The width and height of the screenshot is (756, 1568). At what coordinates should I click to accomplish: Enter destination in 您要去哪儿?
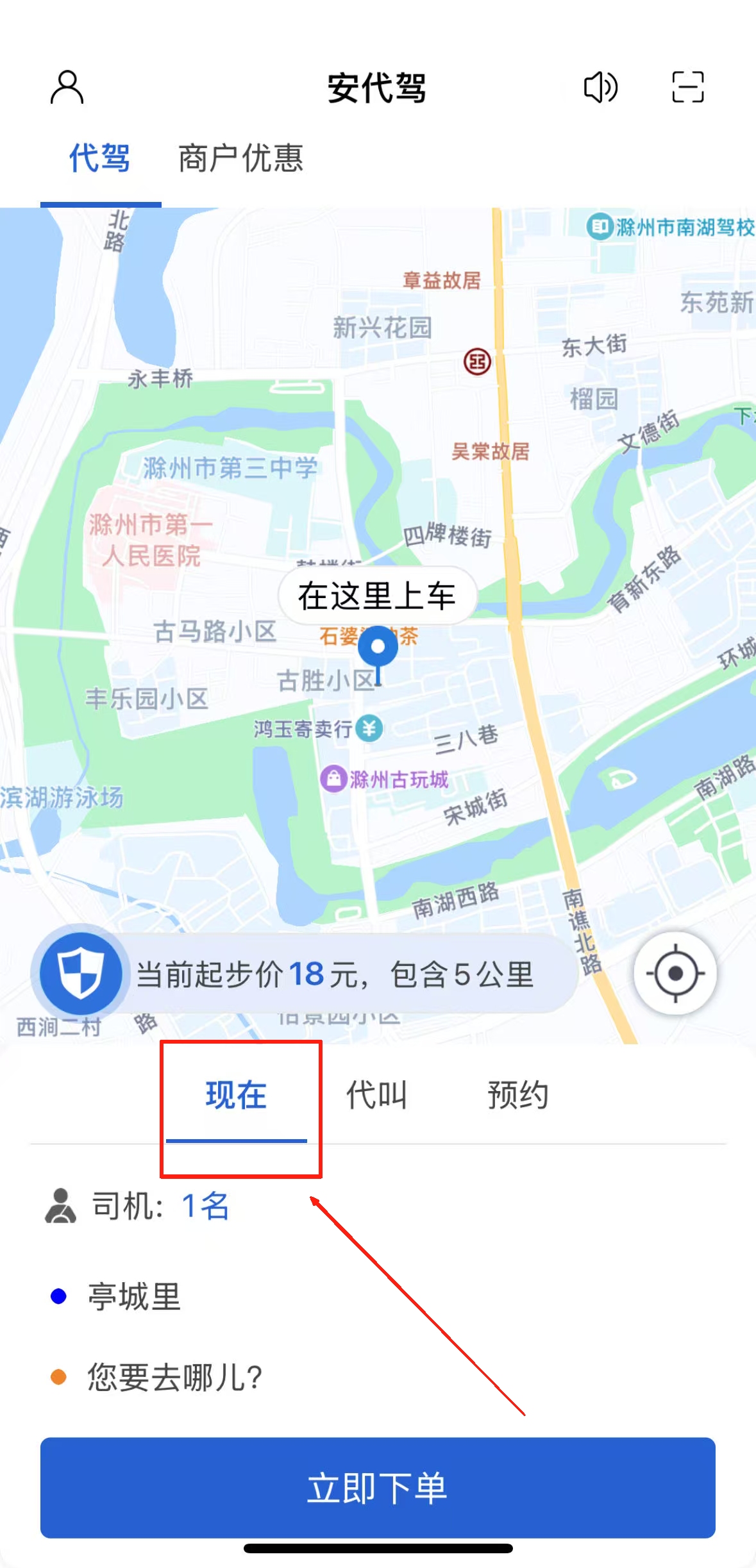[x=174, y=1377]
